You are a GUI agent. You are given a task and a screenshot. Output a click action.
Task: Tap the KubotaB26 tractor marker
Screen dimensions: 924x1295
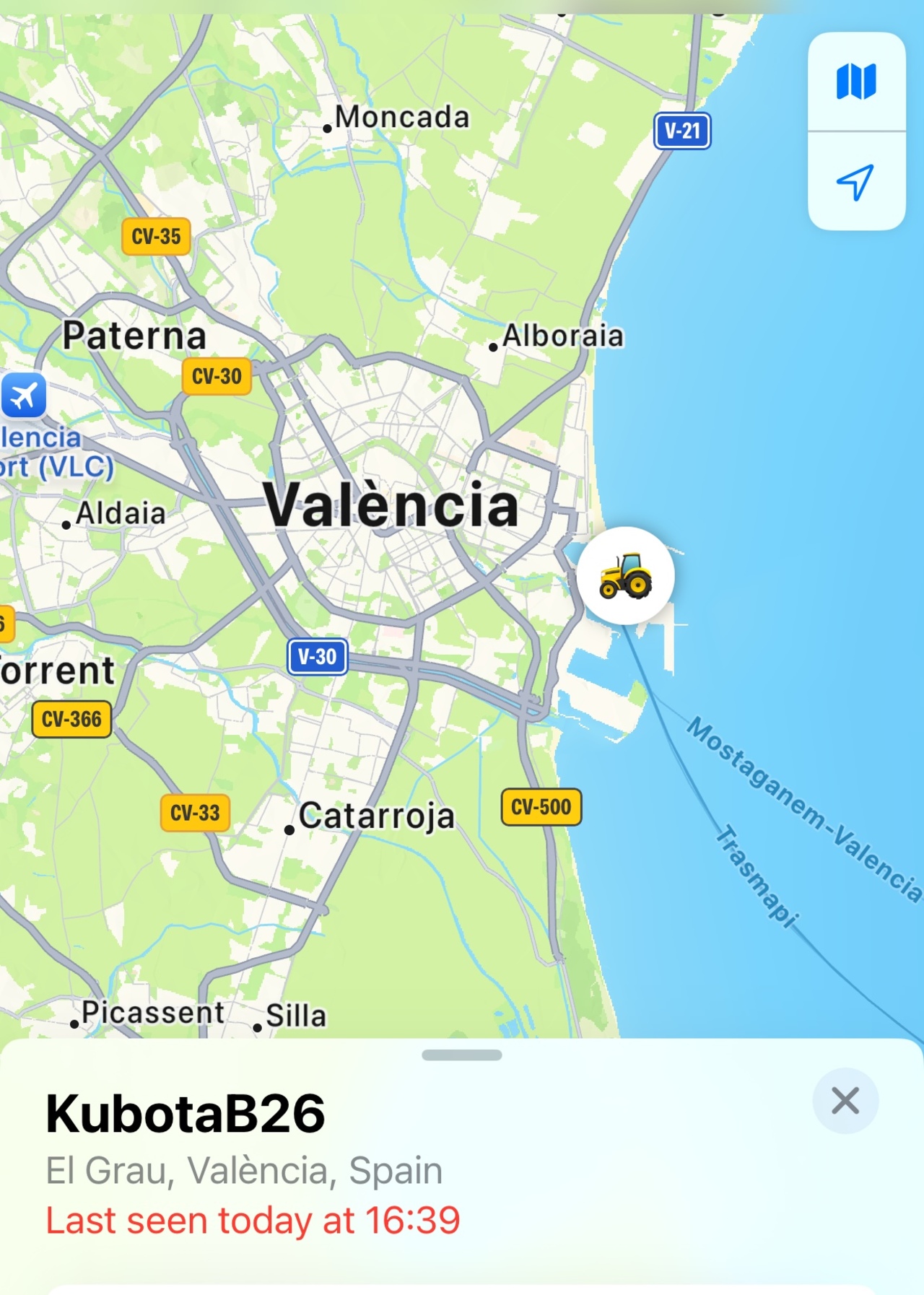tap(625, 576)
